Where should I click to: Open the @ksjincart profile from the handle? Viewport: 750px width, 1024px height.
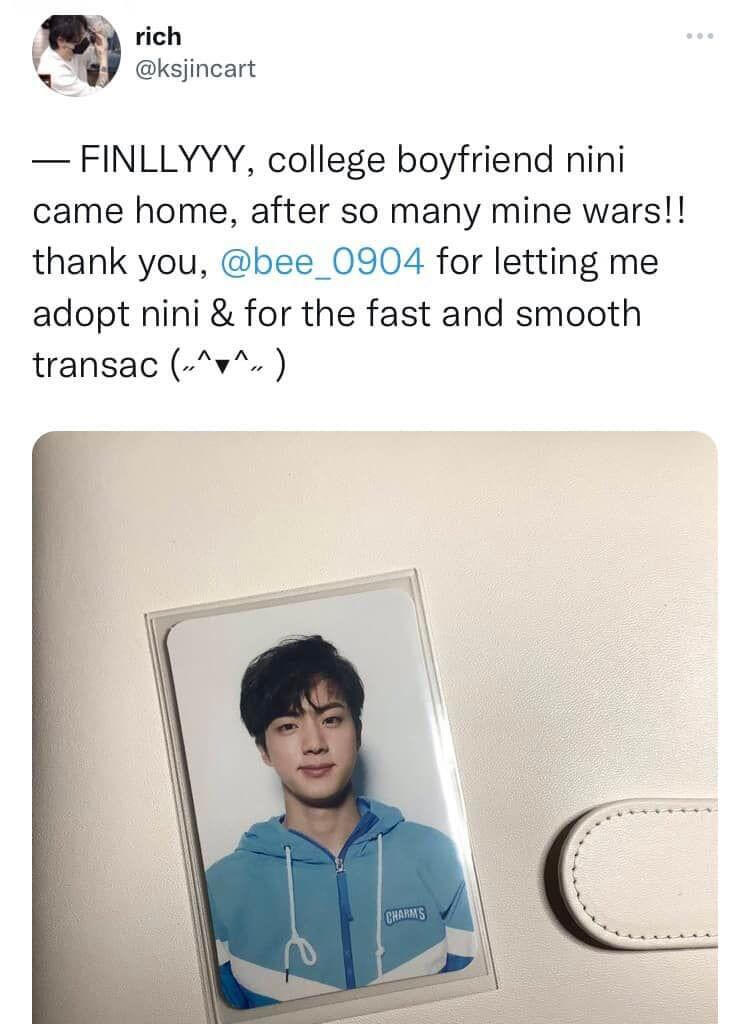196,69
